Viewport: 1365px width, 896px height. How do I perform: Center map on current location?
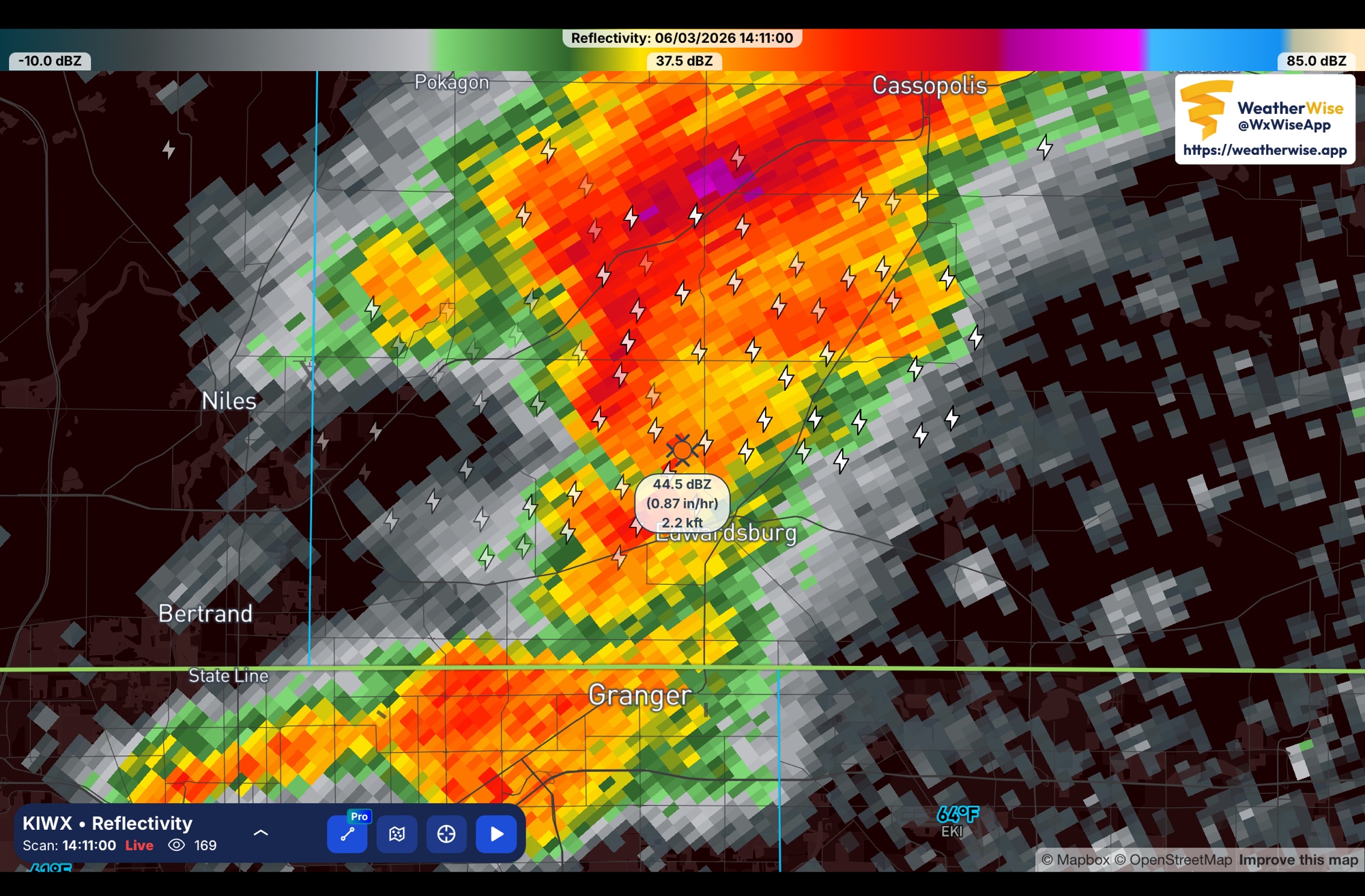click(x=446, y=833)
